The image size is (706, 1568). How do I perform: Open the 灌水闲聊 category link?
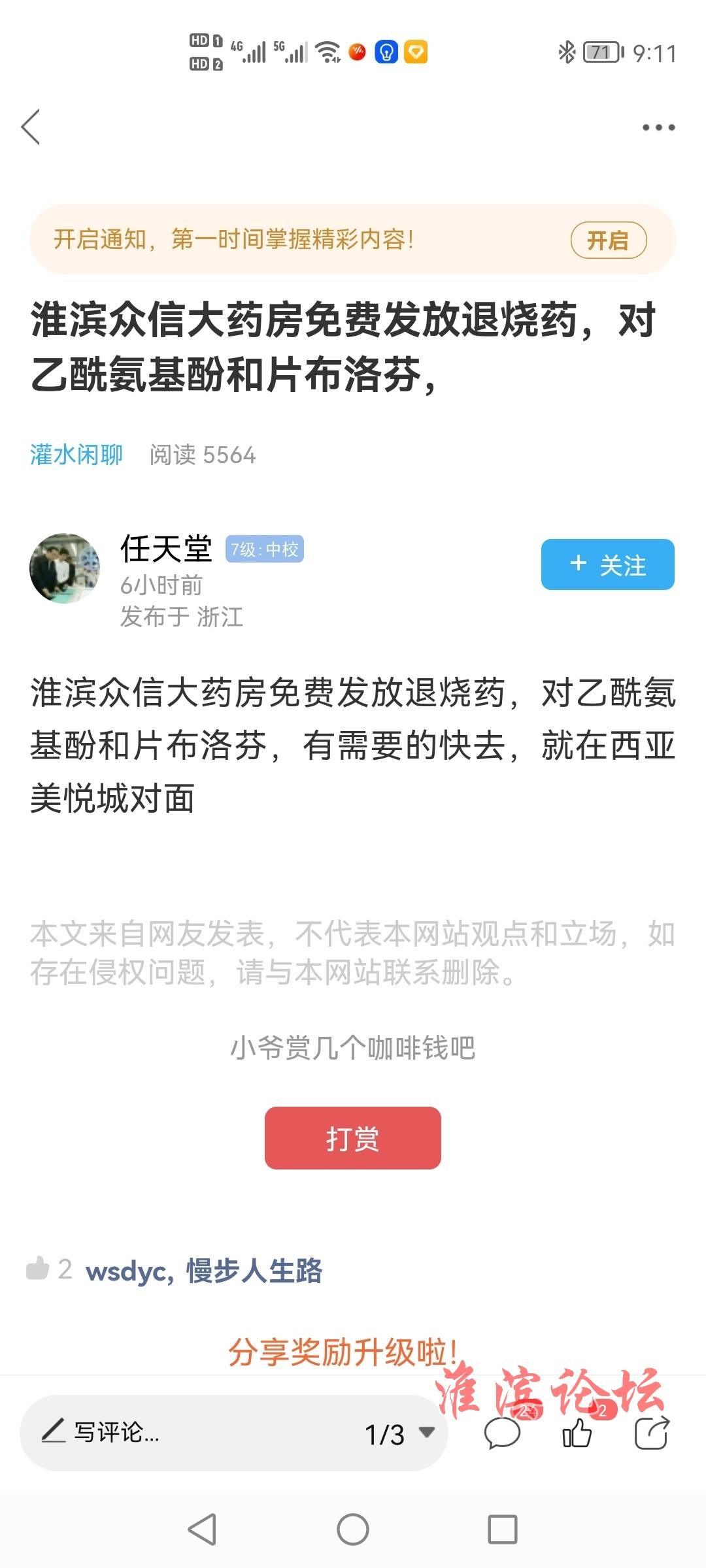pos(76,455)
